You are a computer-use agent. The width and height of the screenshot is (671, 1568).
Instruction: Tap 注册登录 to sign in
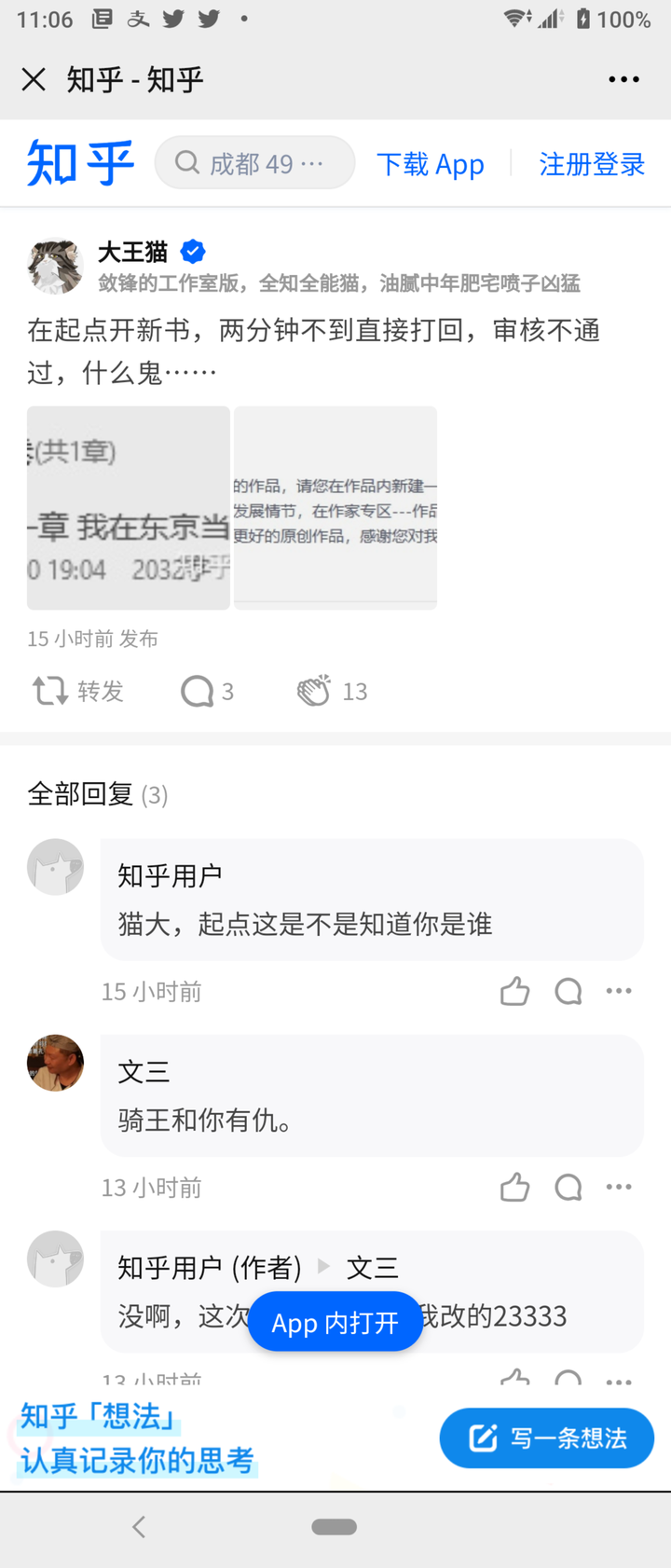pyautogui.click(x=592, y=163)
